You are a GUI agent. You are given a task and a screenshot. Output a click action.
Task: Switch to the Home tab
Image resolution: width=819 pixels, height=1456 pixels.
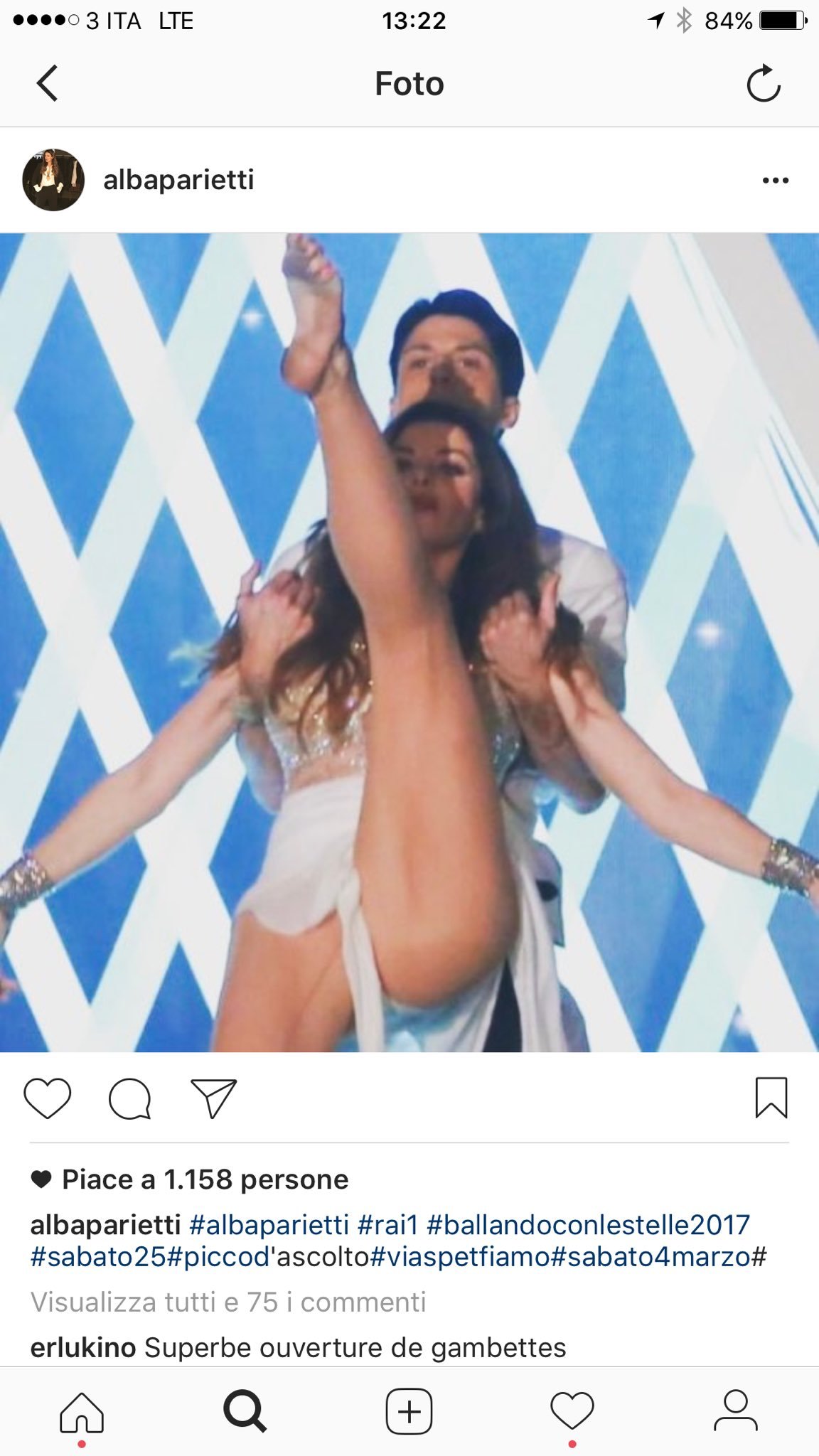82,1411
